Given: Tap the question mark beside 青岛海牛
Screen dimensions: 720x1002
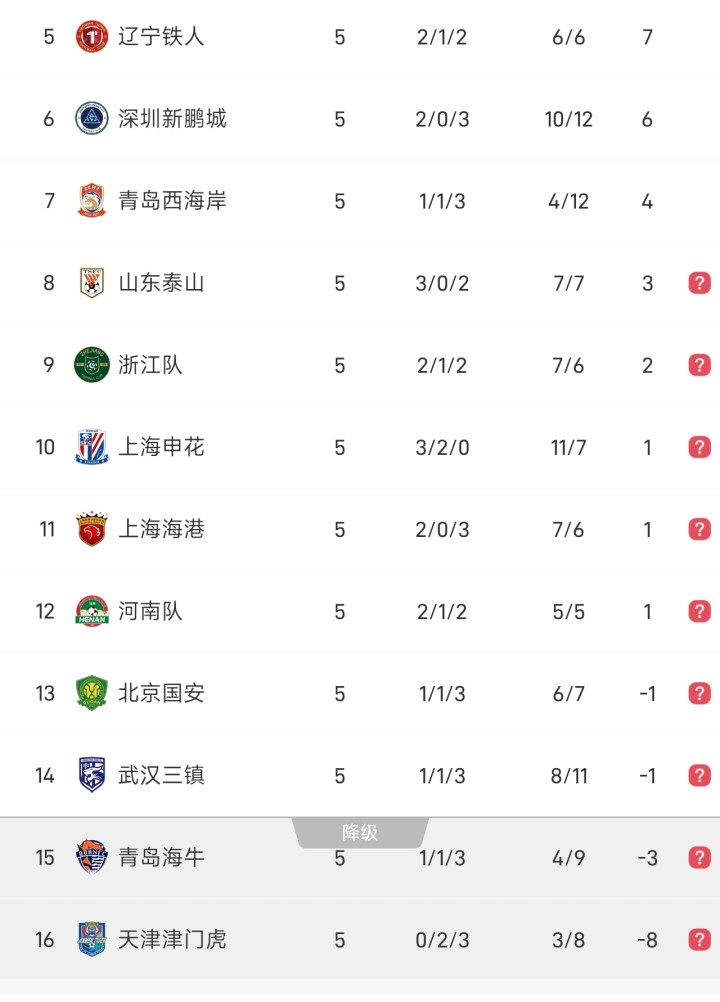Looking at the screenshot, I should pyautogui.click(x=699, y=857).
